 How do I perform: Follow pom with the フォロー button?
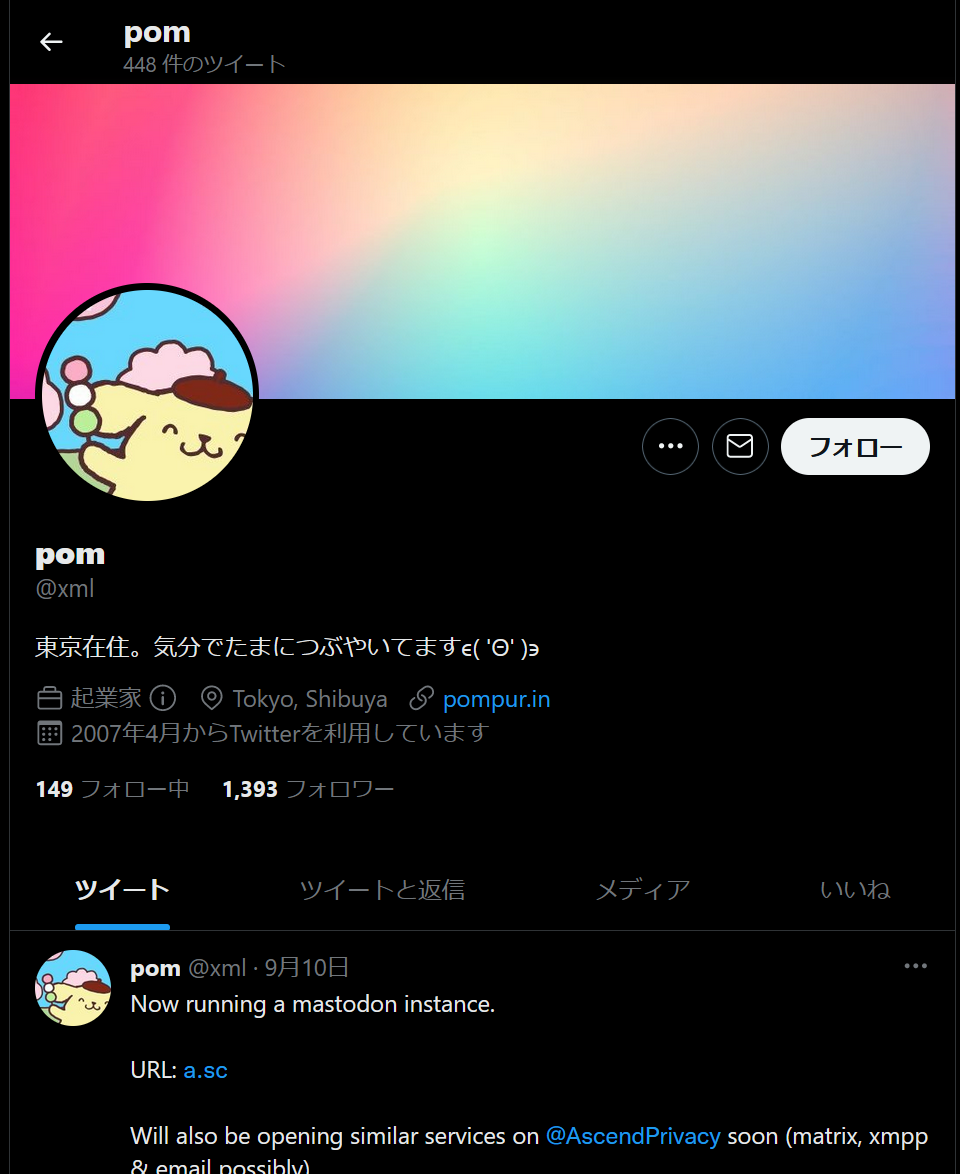pos(855,446)
